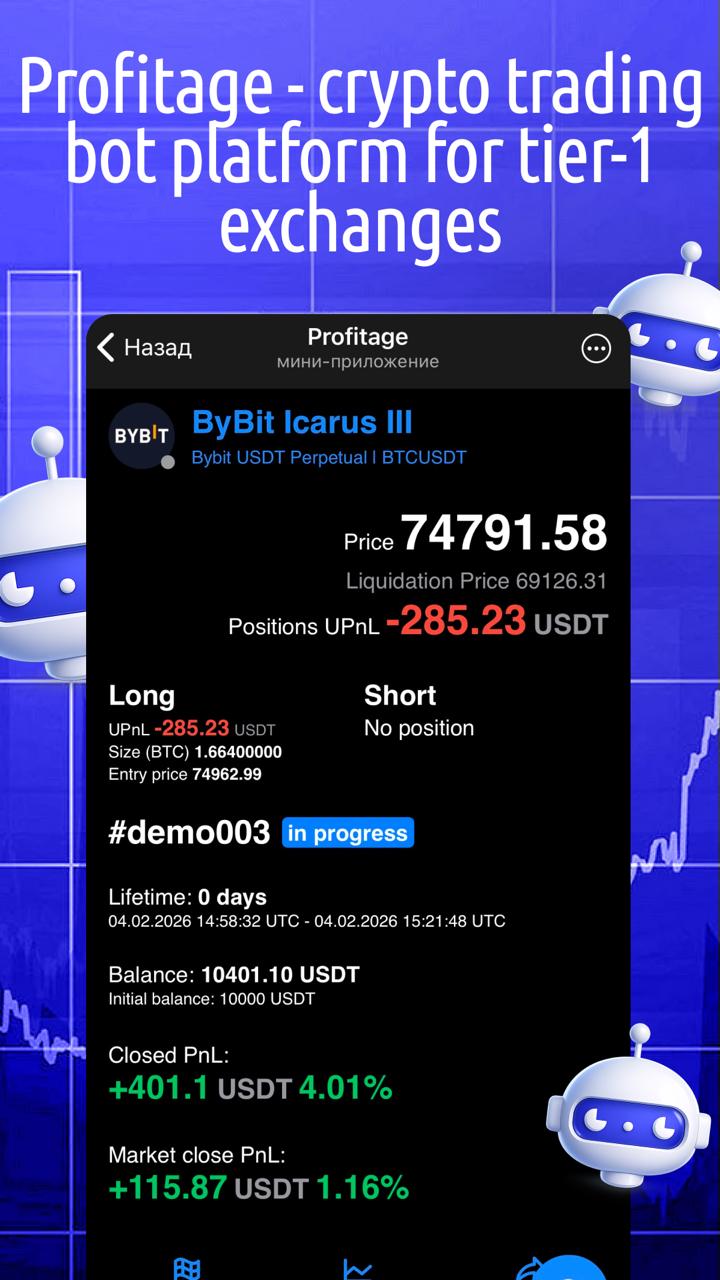This screenshot has width=720, height=1280.
Task: Select the price value 74791.58
Action: coord(502,535)
